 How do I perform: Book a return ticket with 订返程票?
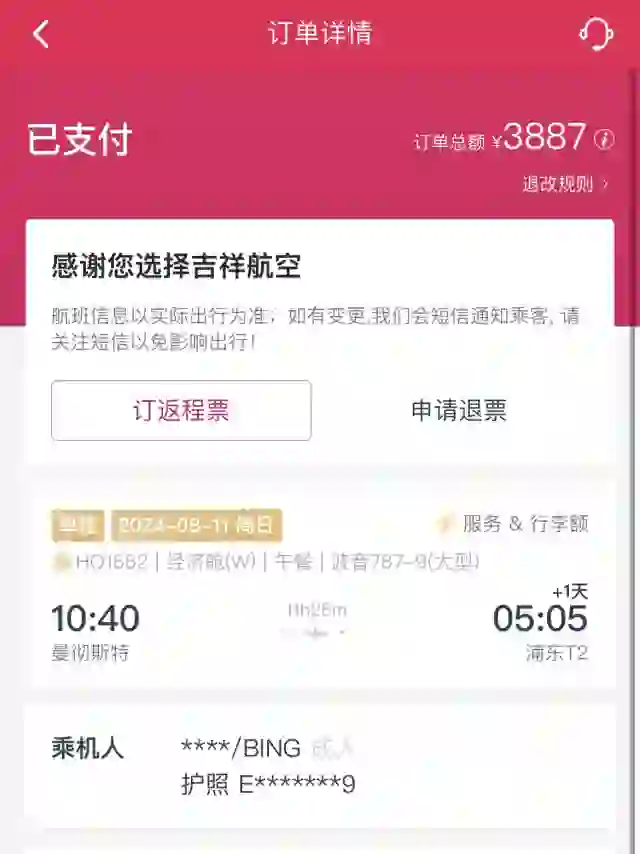coord(181,410)
